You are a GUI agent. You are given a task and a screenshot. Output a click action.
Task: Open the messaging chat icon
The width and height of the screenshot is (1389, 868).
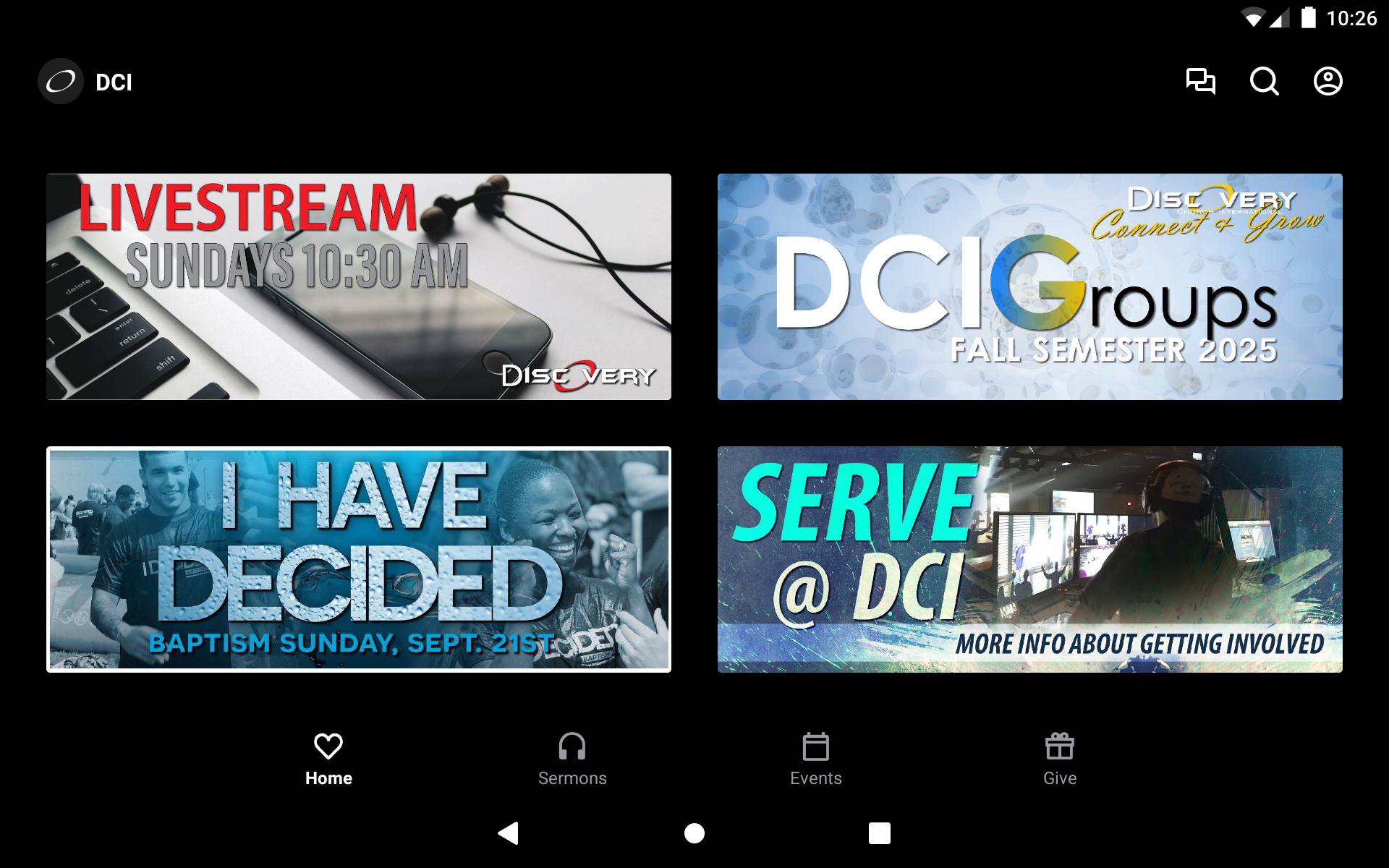[x=1200, y=81]
